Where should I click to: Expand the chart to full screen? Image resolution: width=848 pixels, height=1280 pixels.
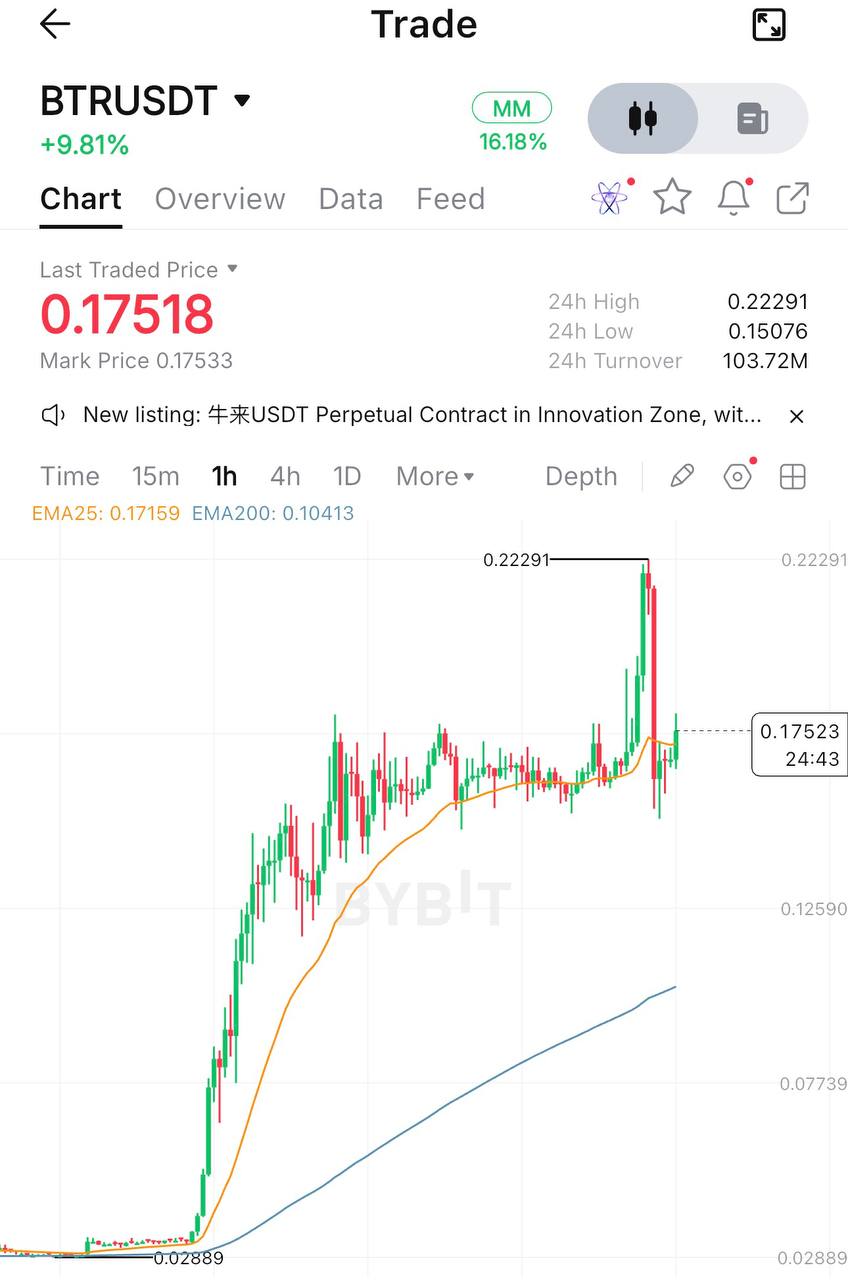(769, 24)
